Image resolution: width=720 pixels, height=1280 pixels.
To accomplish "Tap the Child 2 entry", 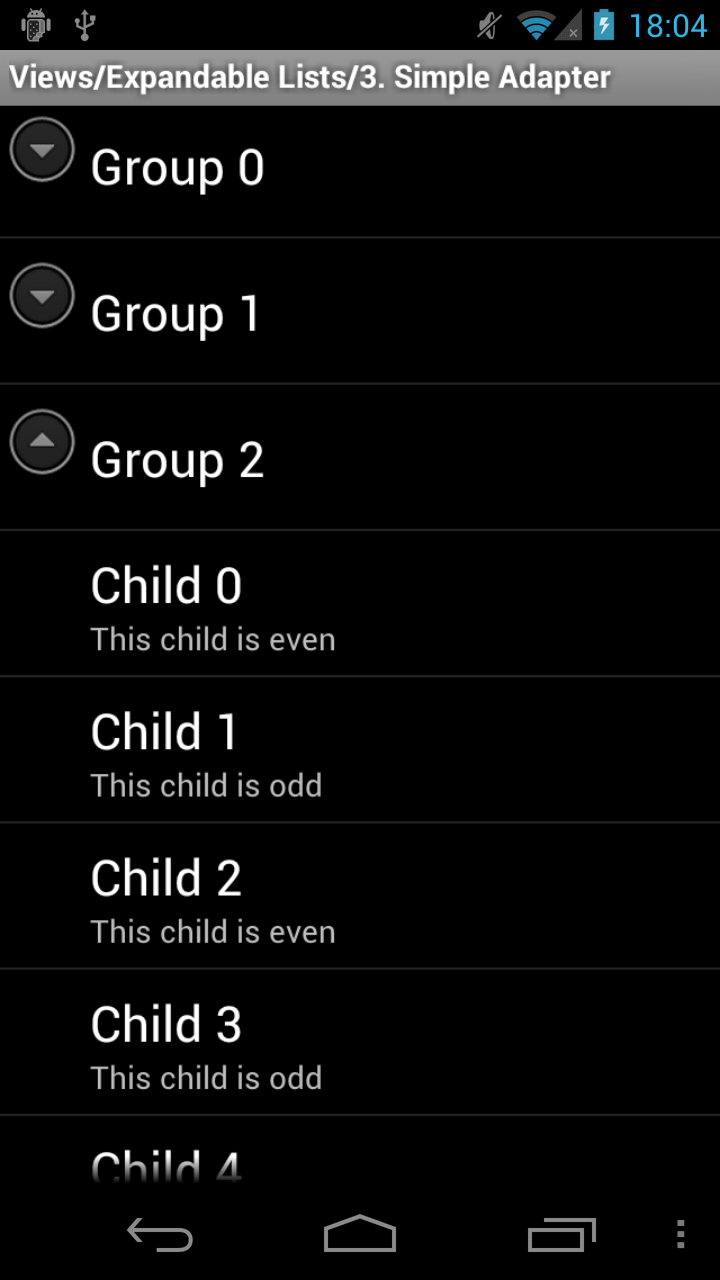I will [x=360, y=895].
